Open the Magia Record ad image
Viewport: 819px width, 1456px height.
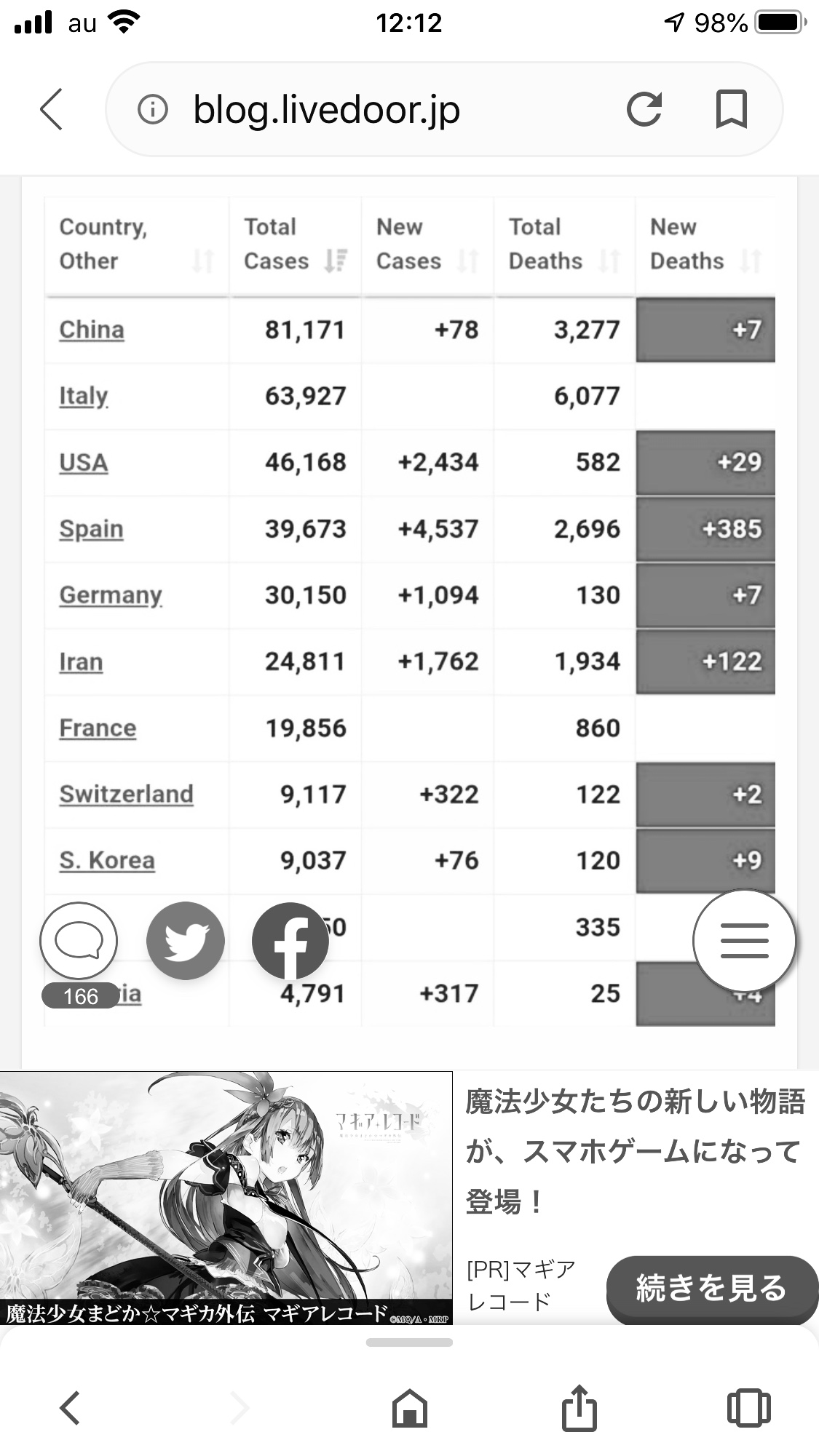tap(226, 1197)
